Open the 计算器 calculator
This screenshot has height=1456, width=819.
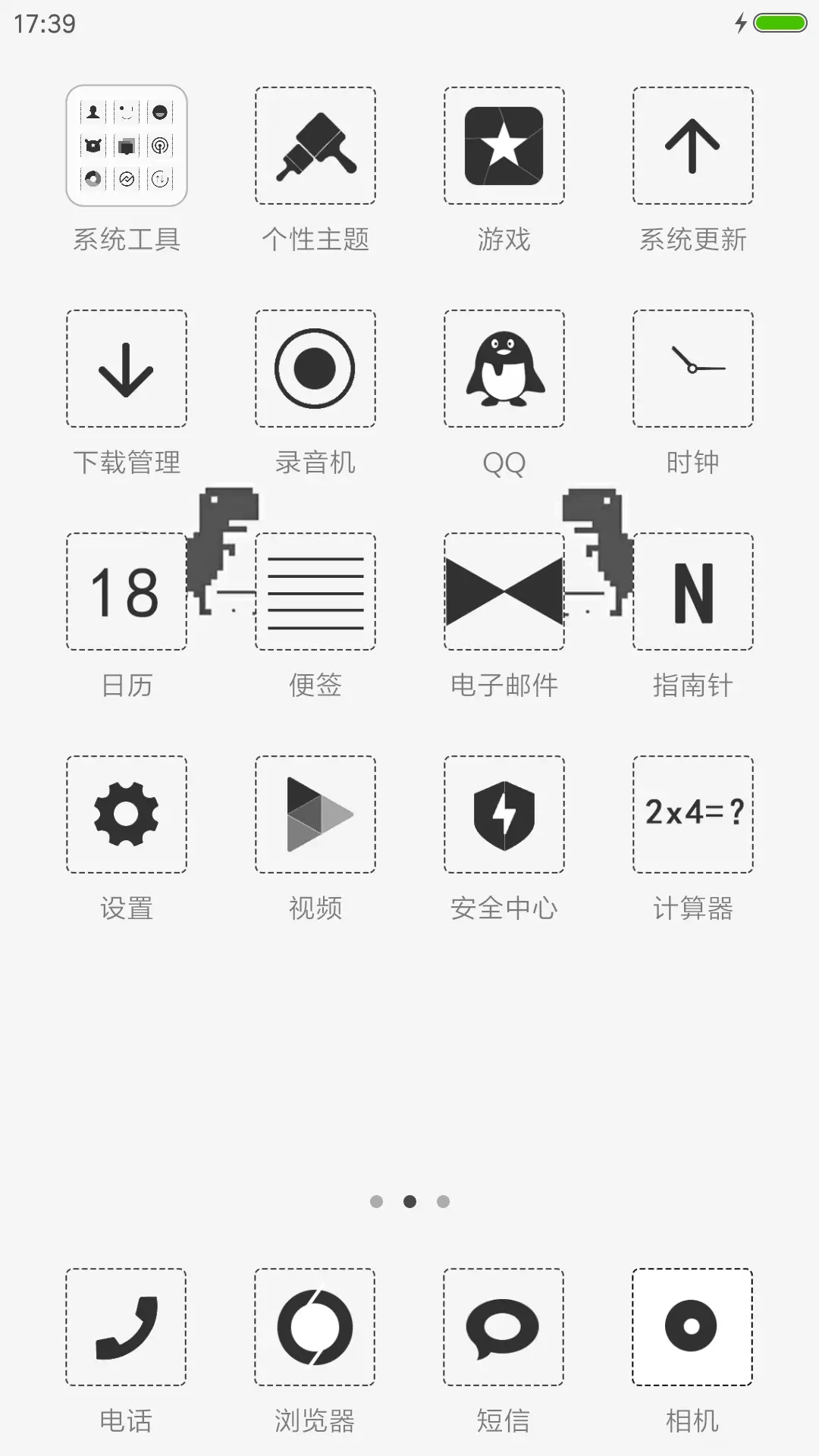click(x=692, y=815)
